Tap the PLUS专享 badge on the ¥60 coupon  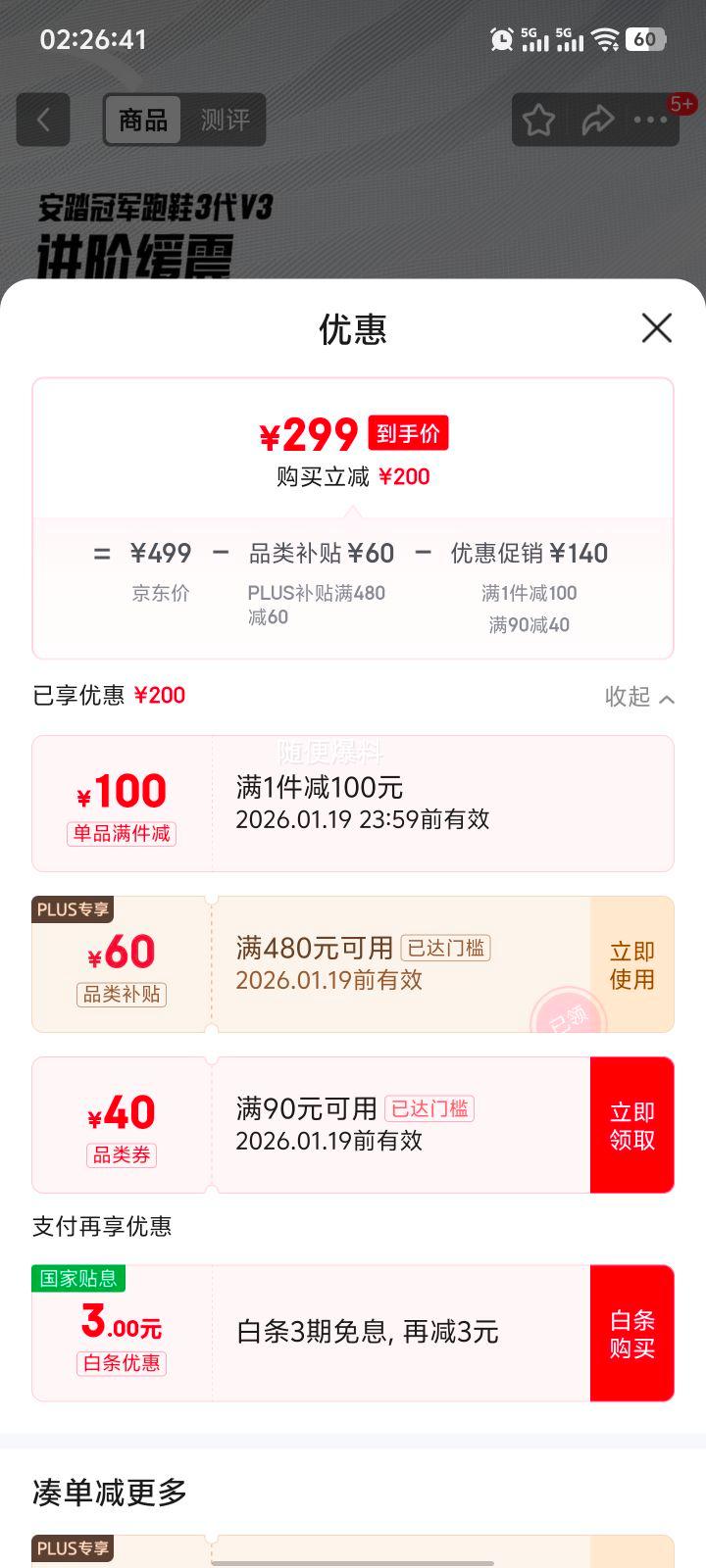(x=74, y=908)
